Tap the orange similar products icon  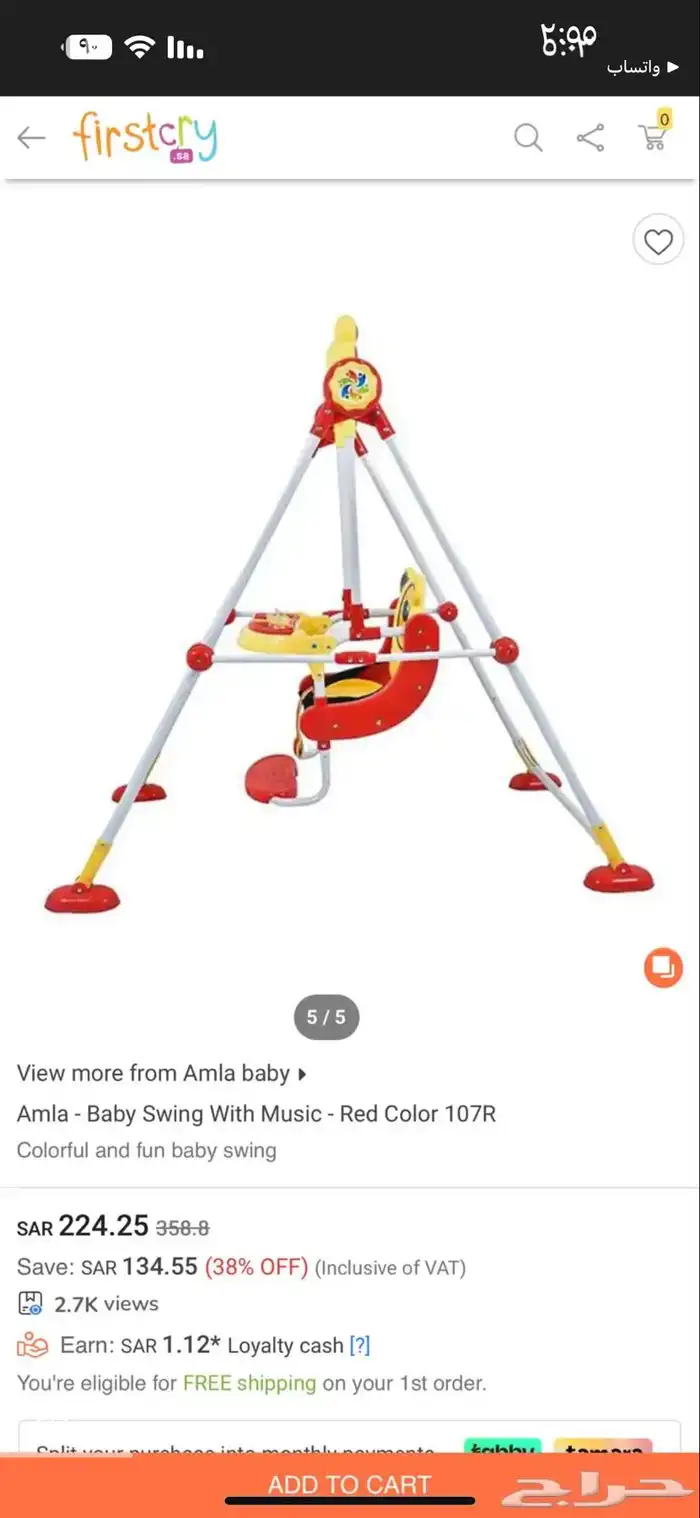pyautogui.click(x=663, y=967)
